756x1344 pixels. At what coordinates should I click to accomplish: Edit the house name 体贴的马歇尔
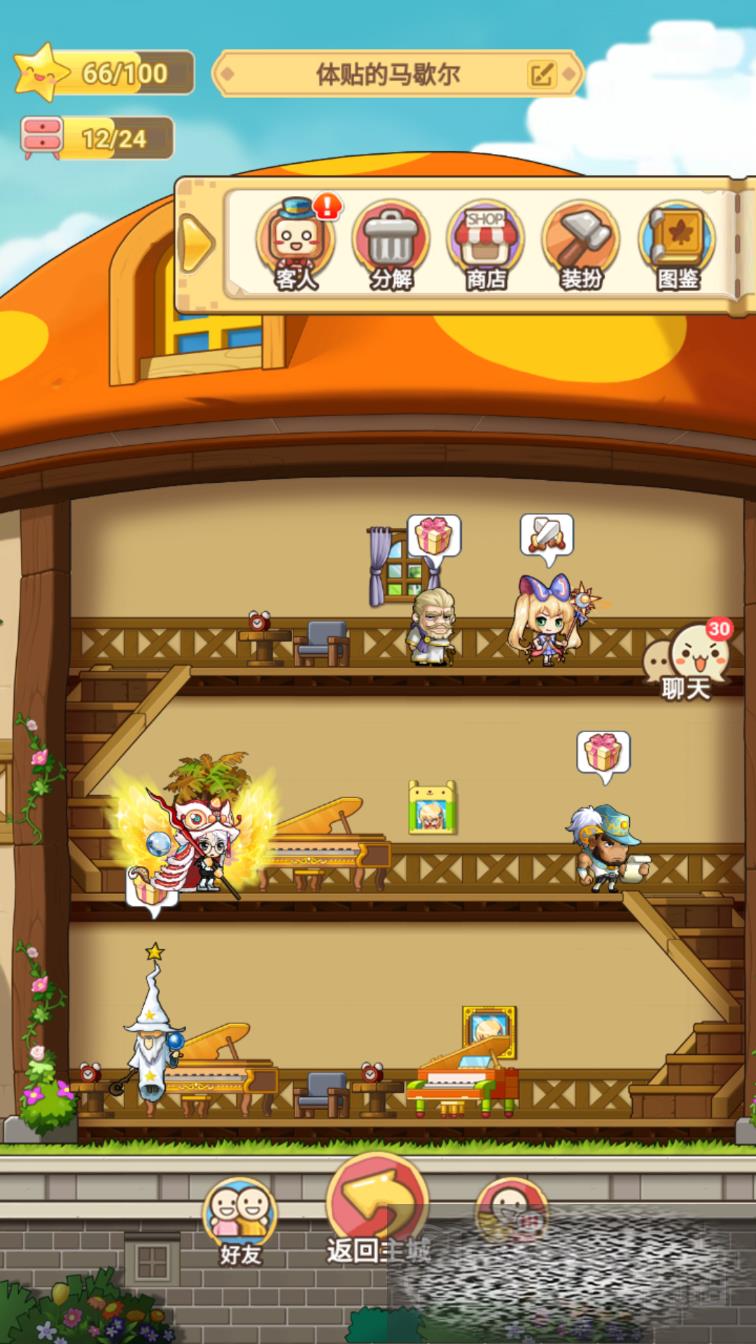point(541,74)
